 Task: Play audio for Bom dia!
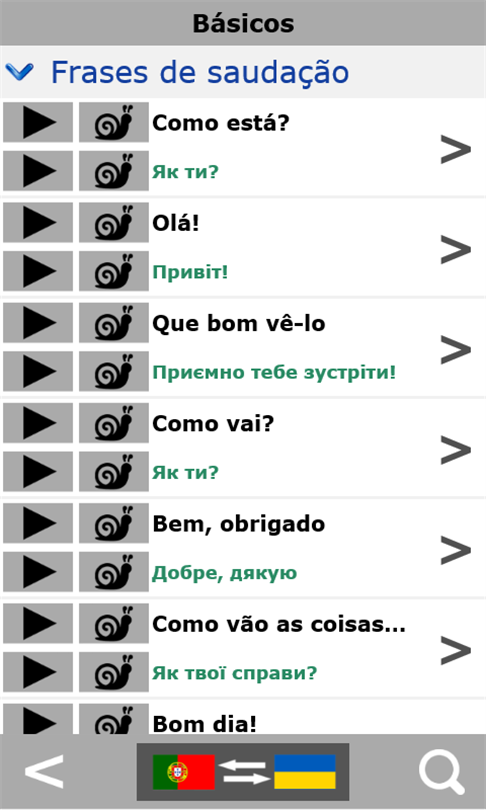coord(38,719)
